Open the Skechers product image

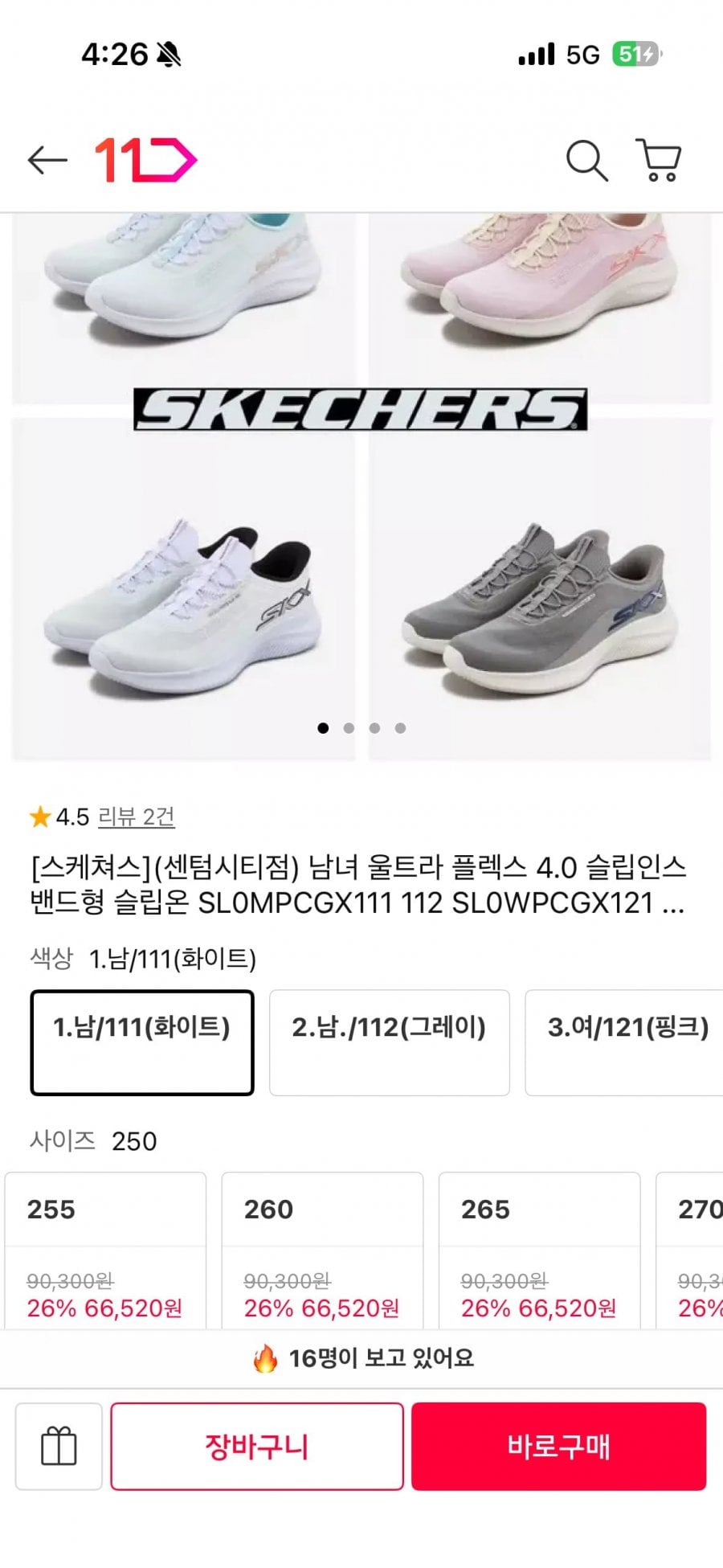tap(361, 487)
